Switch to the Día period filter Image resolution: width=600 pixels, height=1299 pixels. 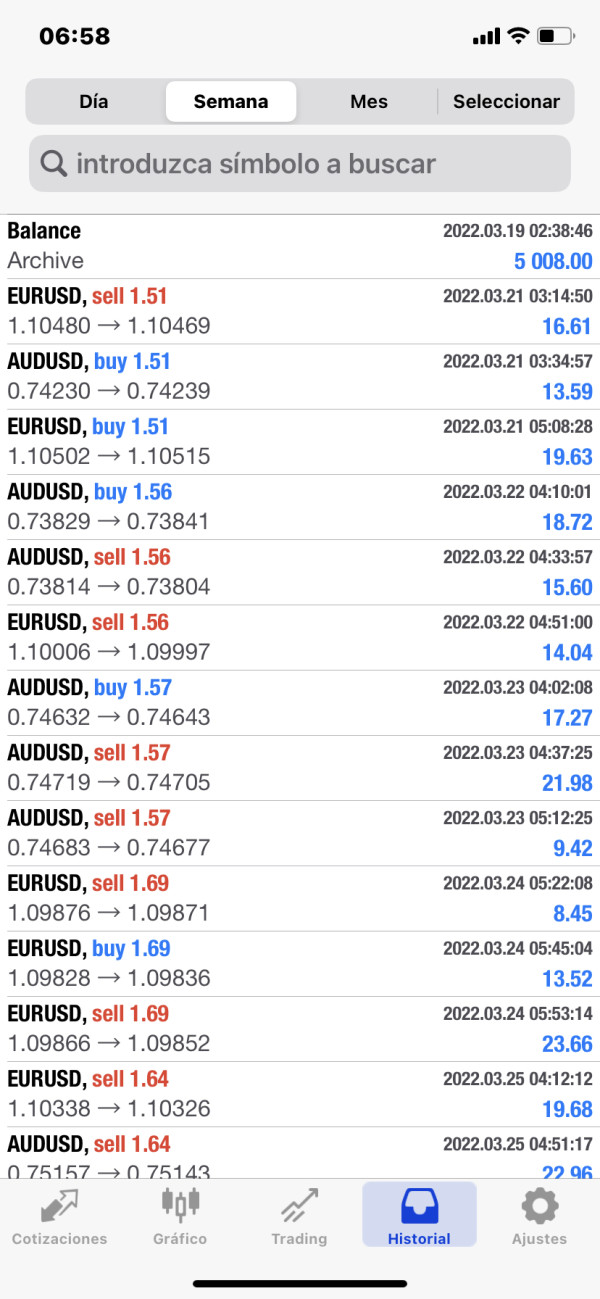pos(93,101)
